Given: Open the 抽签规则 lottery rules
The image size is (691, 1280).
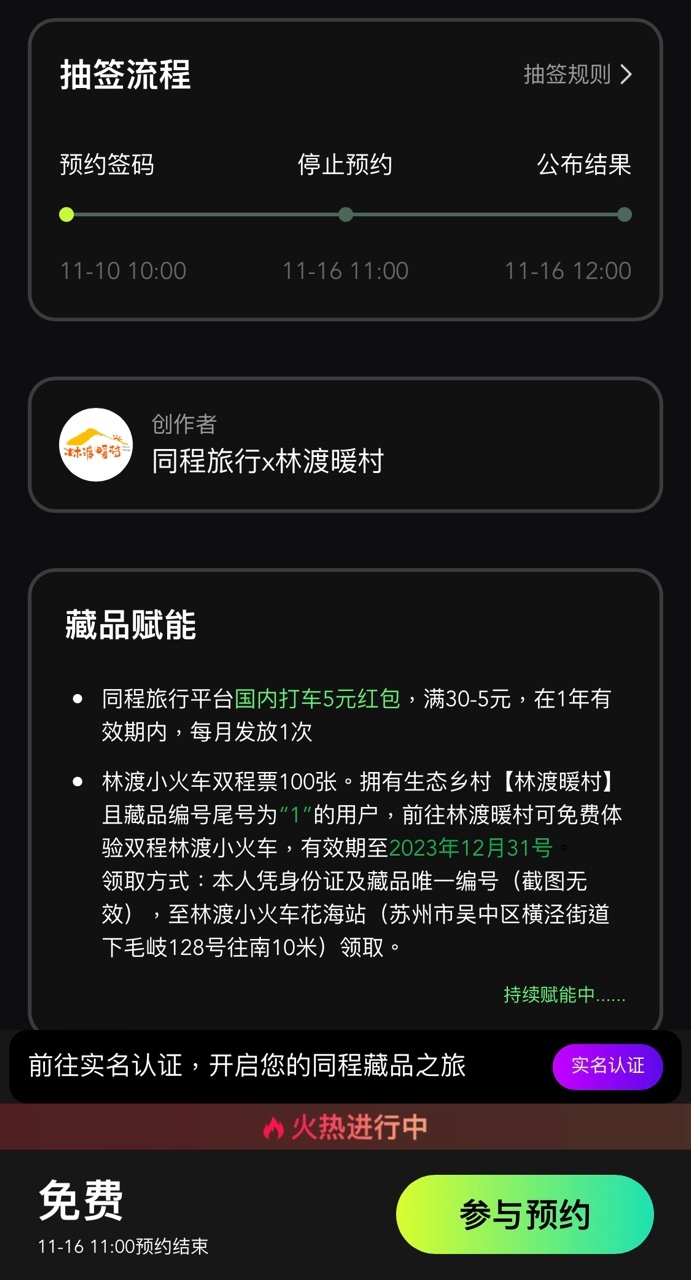Looking at the screenshot, I should coord(577,75).
